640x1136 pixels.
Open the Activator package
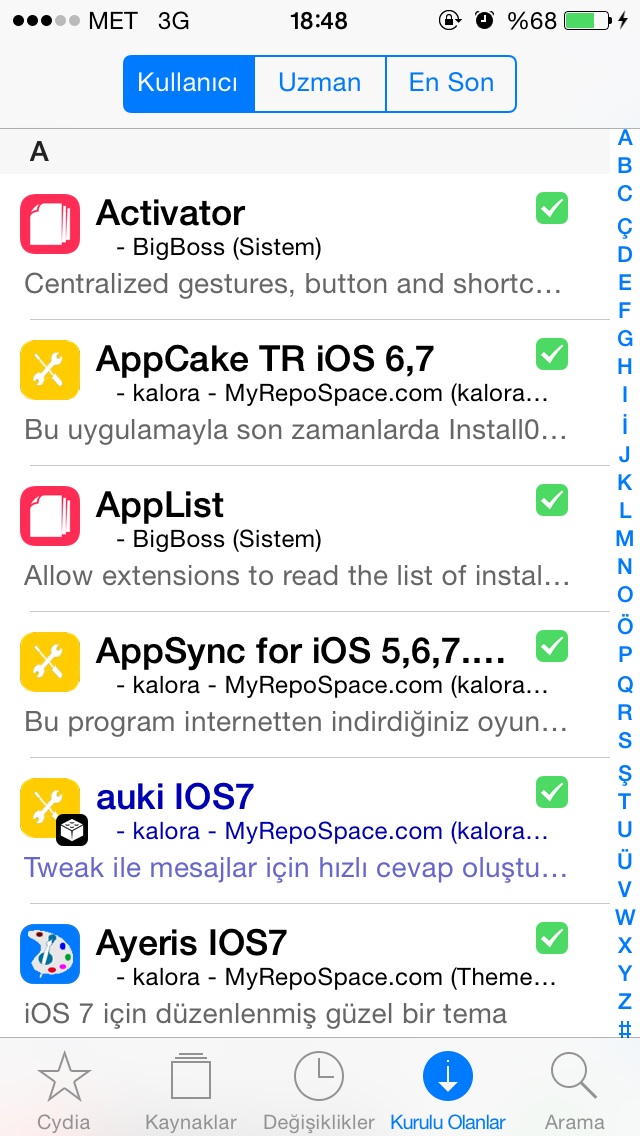(304, 246)
